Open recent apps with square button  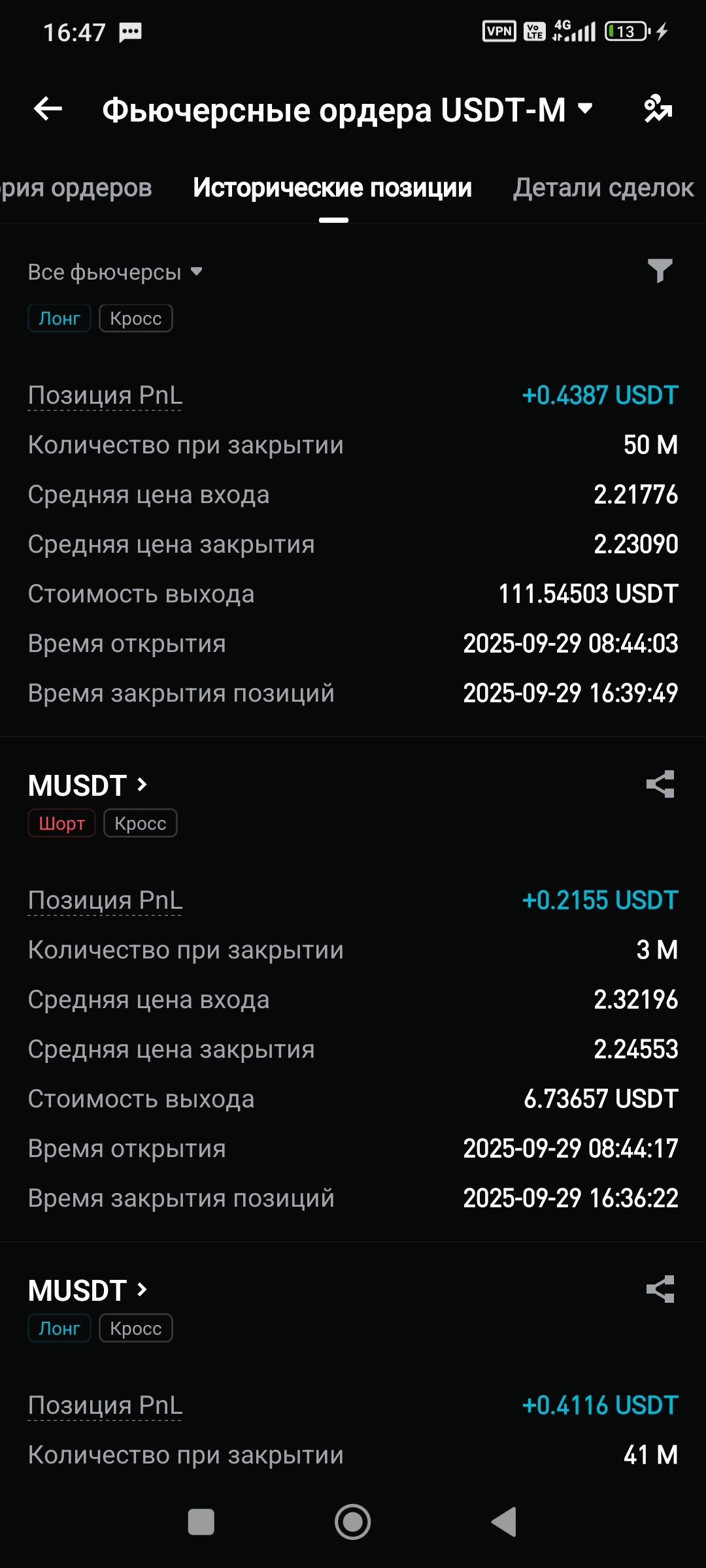click(201, 1522)
